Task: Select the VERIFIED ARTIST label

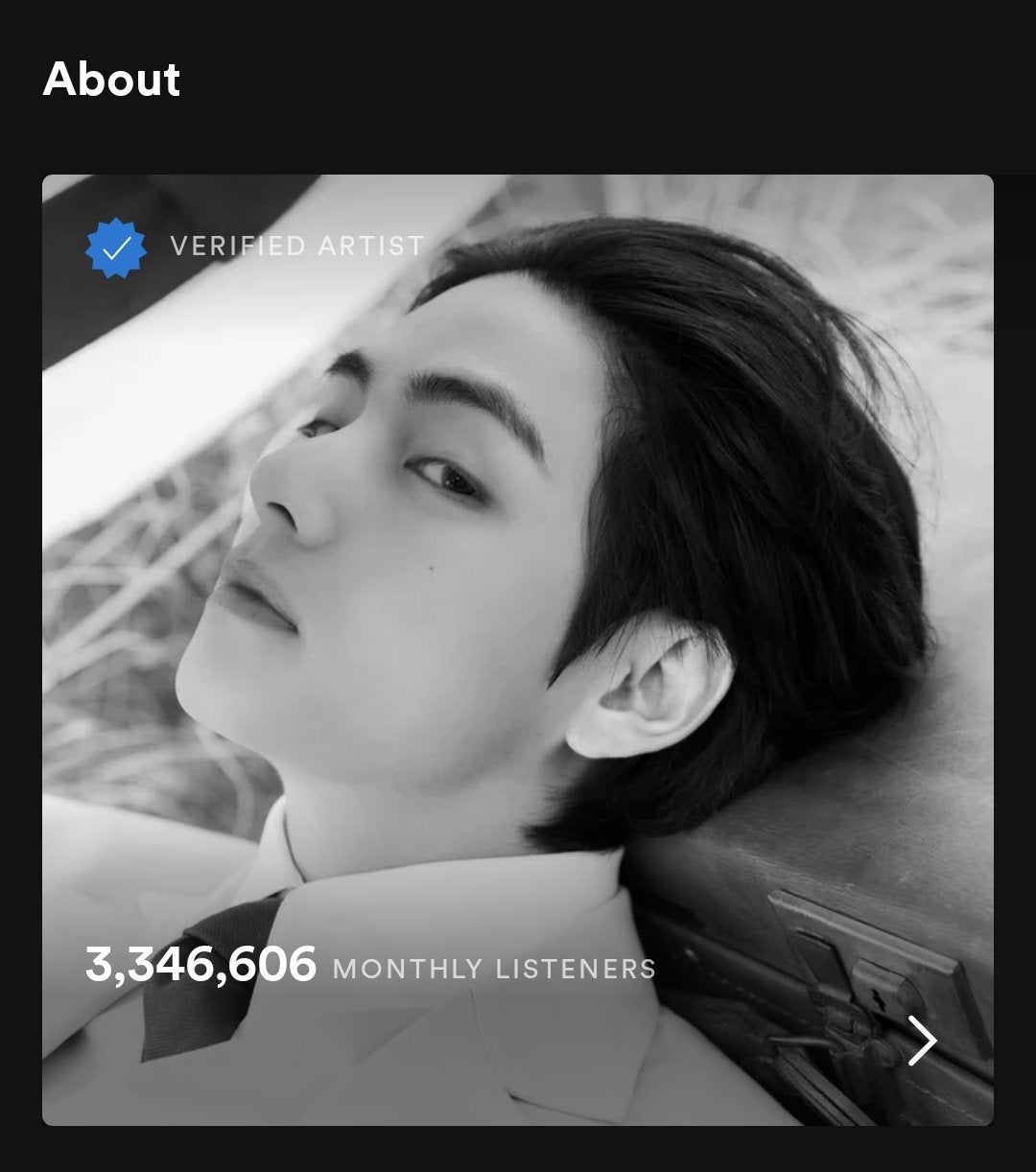Action: click(295, 246)
